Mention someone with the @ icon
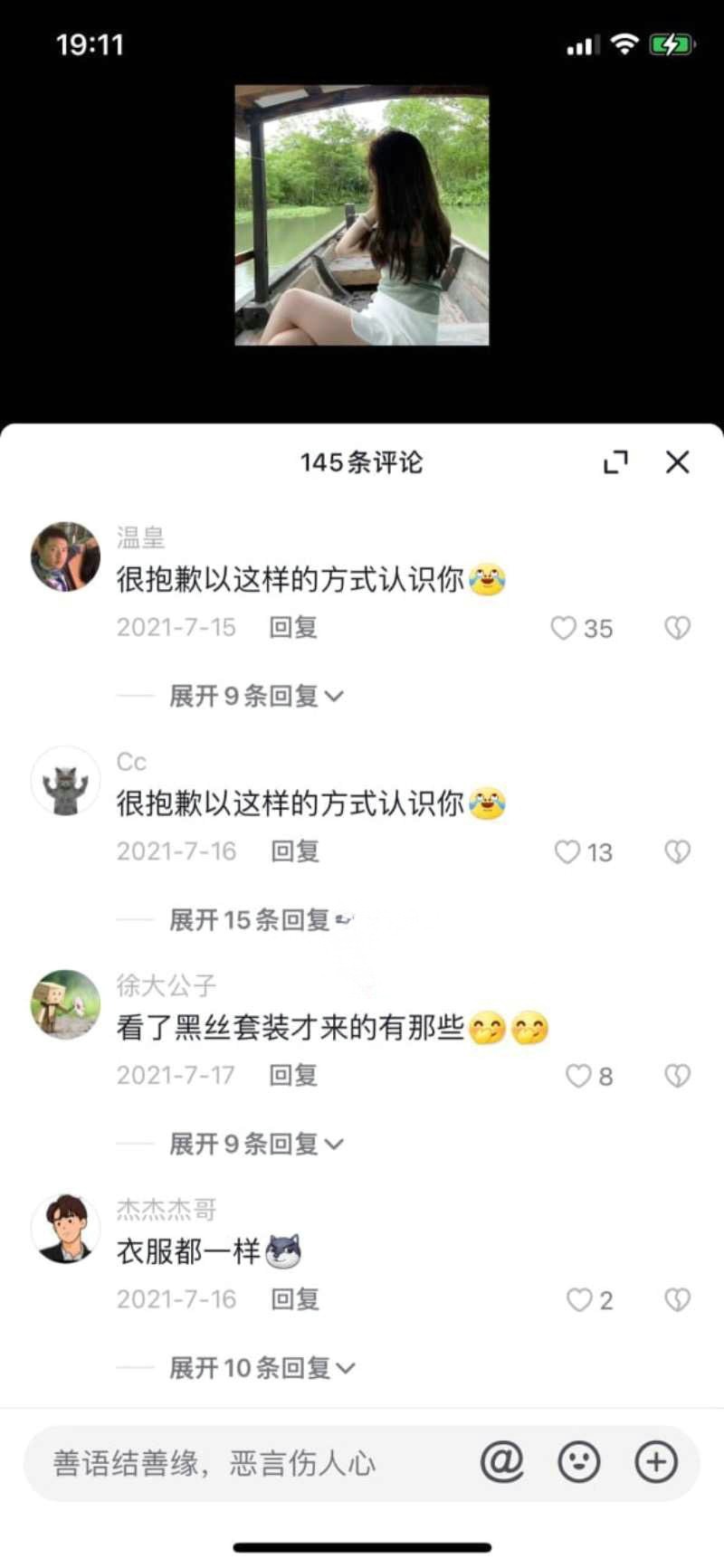Screen dimensions: 724x1568 (x=502, y=1462)
